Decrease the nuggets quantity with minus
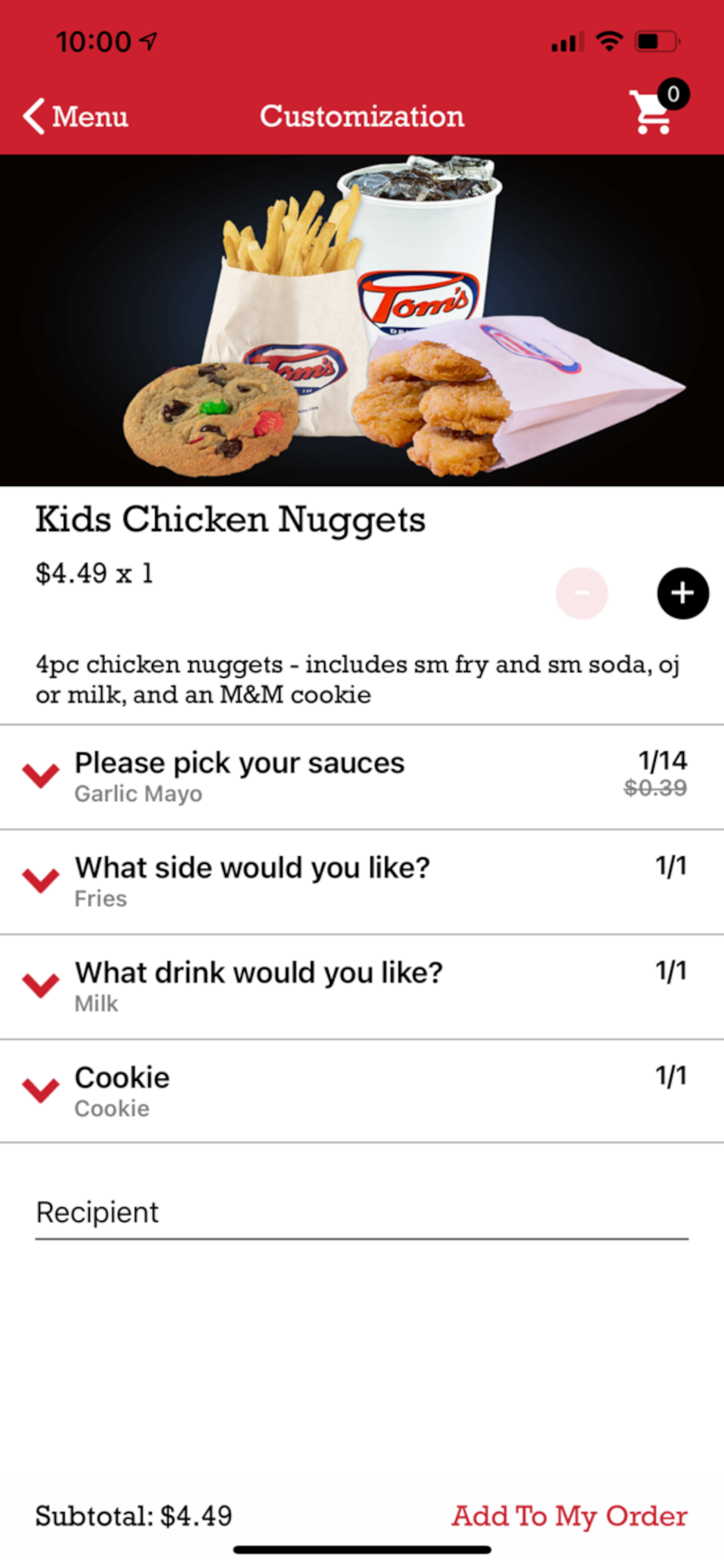The width and height of the screenshot is (724, 1568). click(581, 593)
